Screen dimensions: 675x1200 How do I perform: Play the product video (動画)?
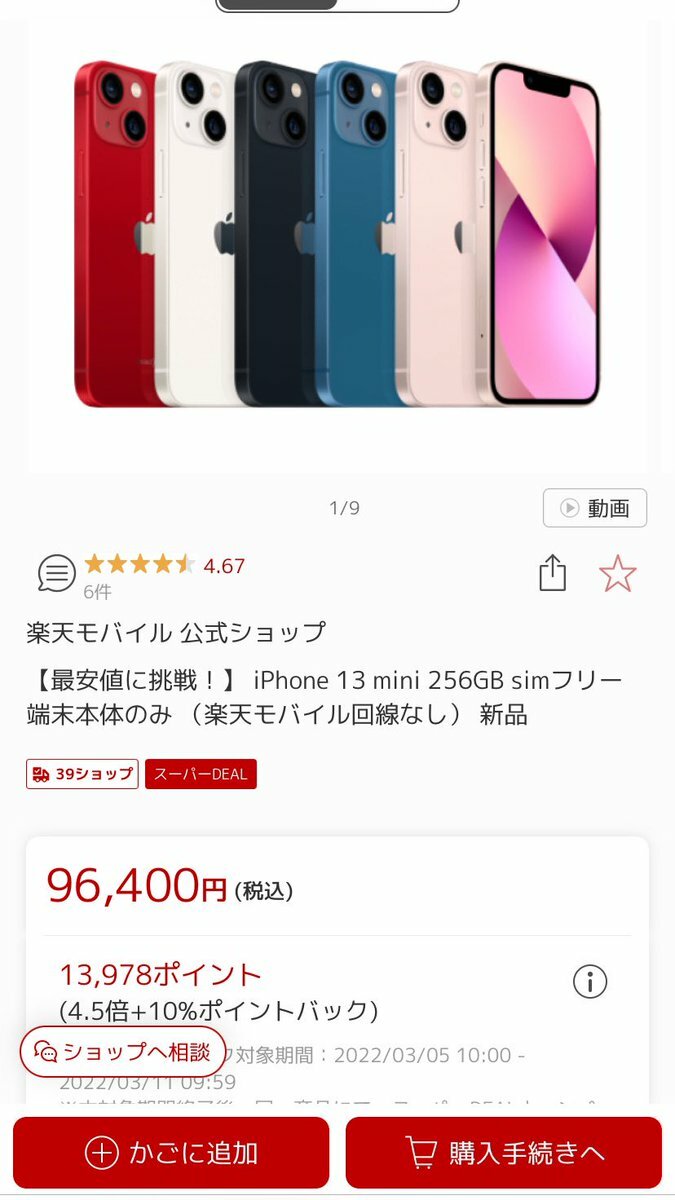[x=594, y=508]
